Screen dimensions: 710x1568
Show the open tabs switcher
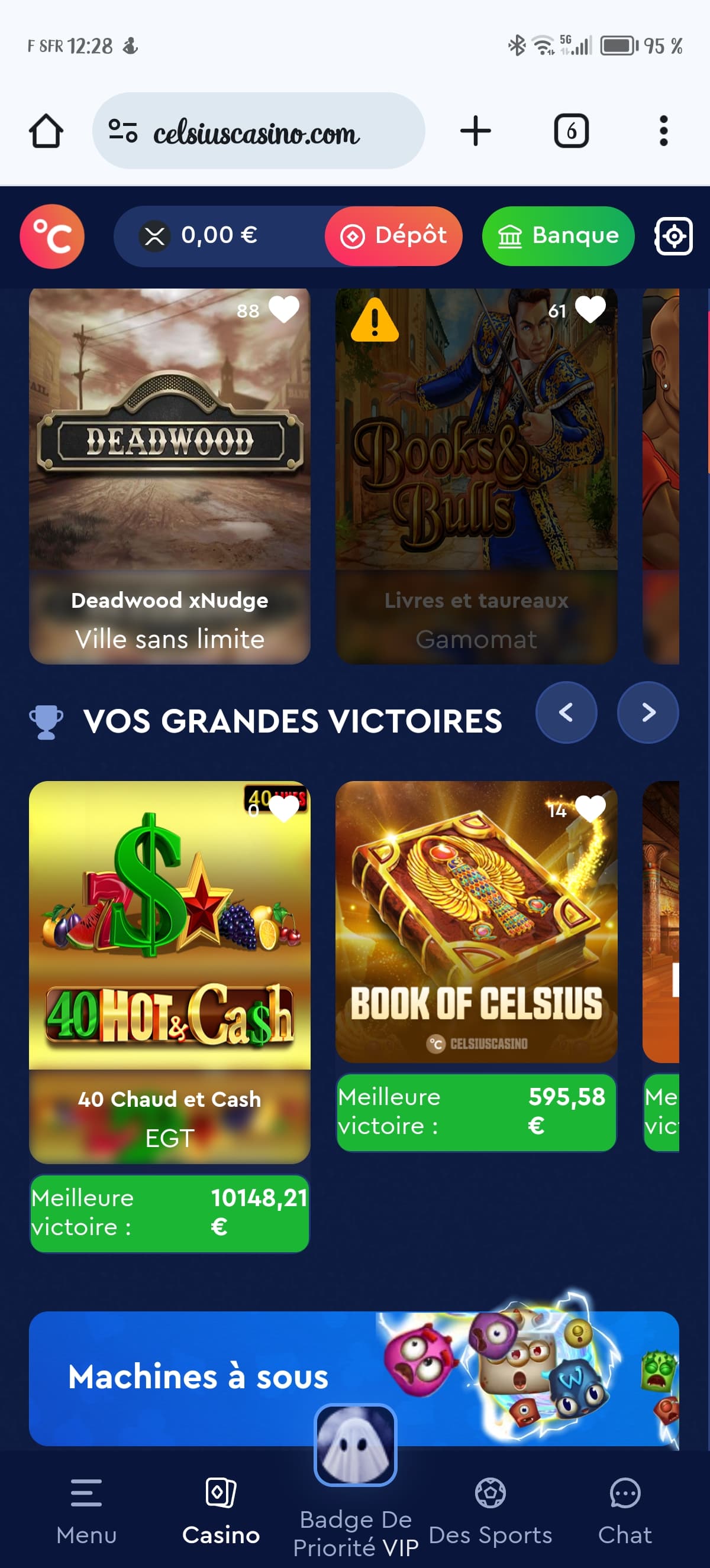tap(570, 131)
